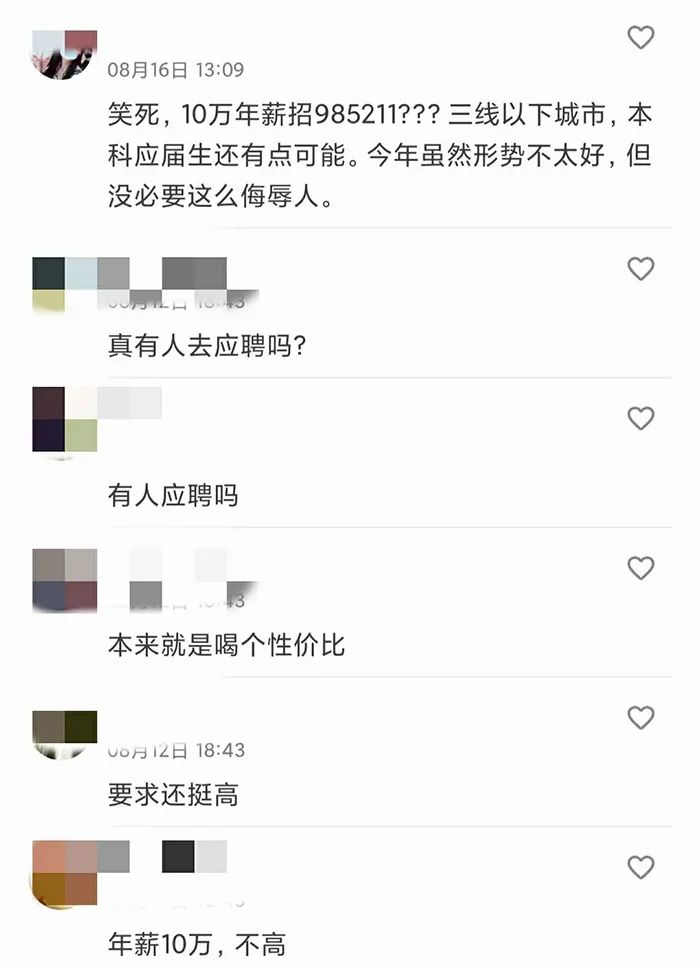Screen dimensions: 700x970
Task: Like the comment starting with 笑死
Action: coord(640,38)
